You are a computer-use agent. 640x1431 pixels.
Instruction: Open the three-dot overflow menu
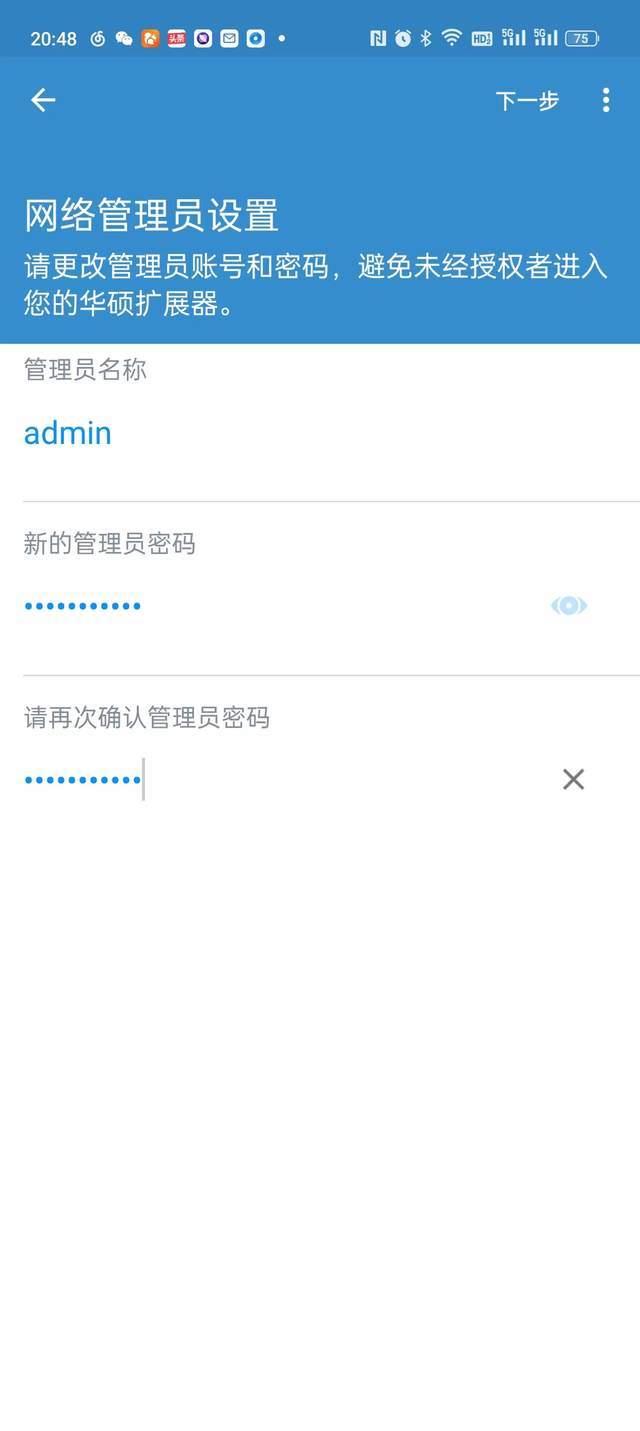click(605, 100)
